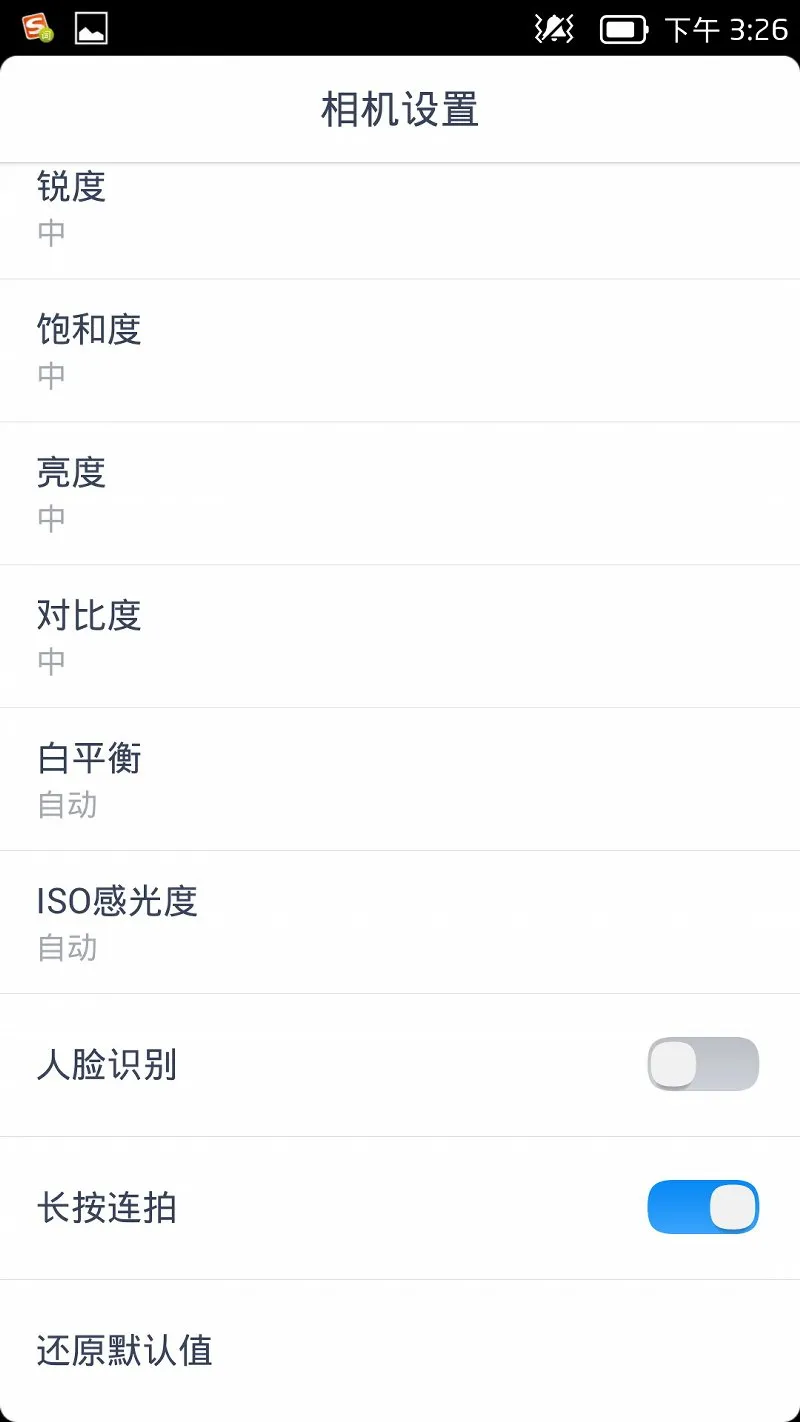Screen dimensions: 800x1422
Task: Open the ISO感光度 setting
Action: [400, 923]
